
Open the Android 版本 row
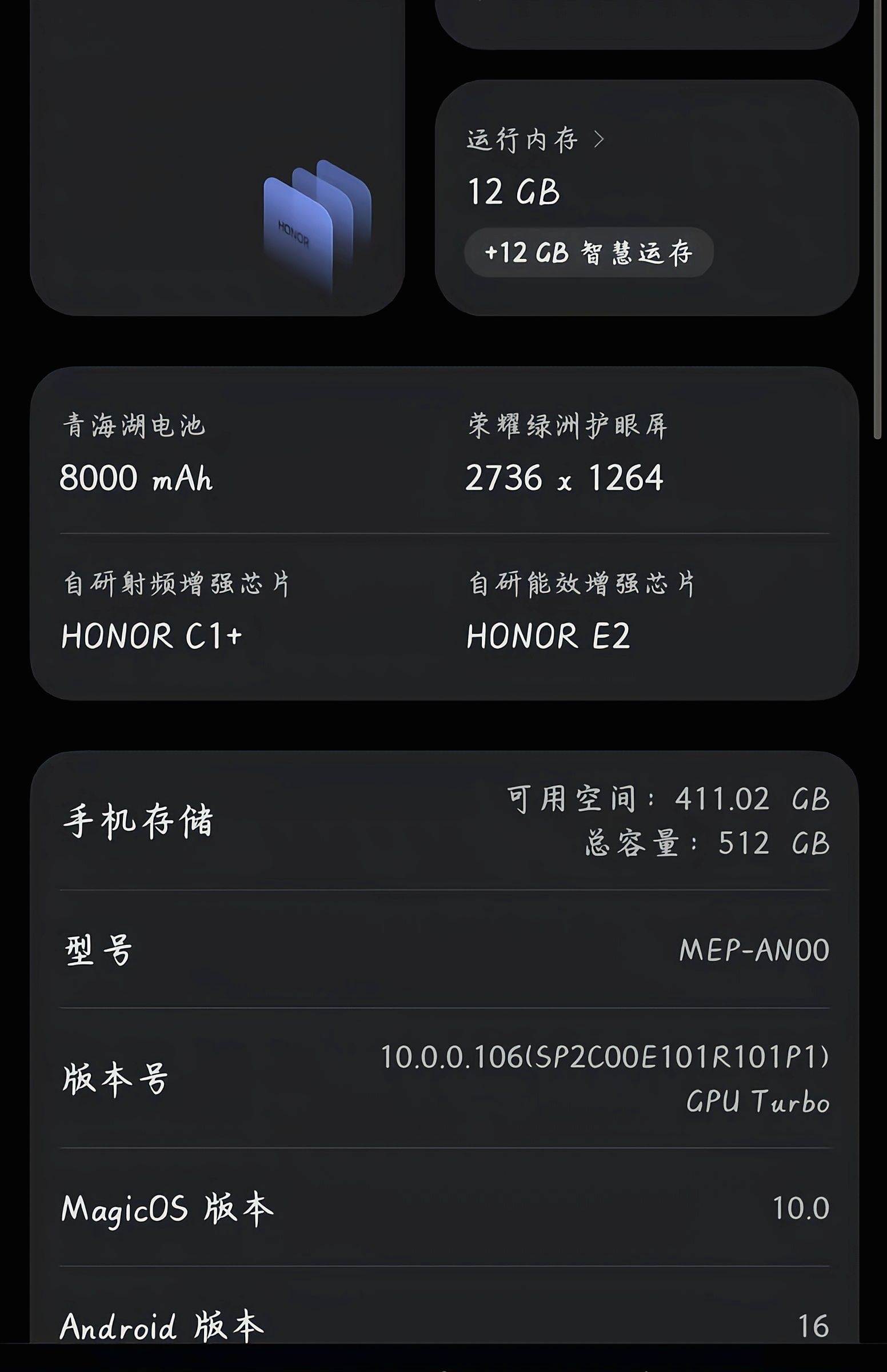(x=443, y=1326)
